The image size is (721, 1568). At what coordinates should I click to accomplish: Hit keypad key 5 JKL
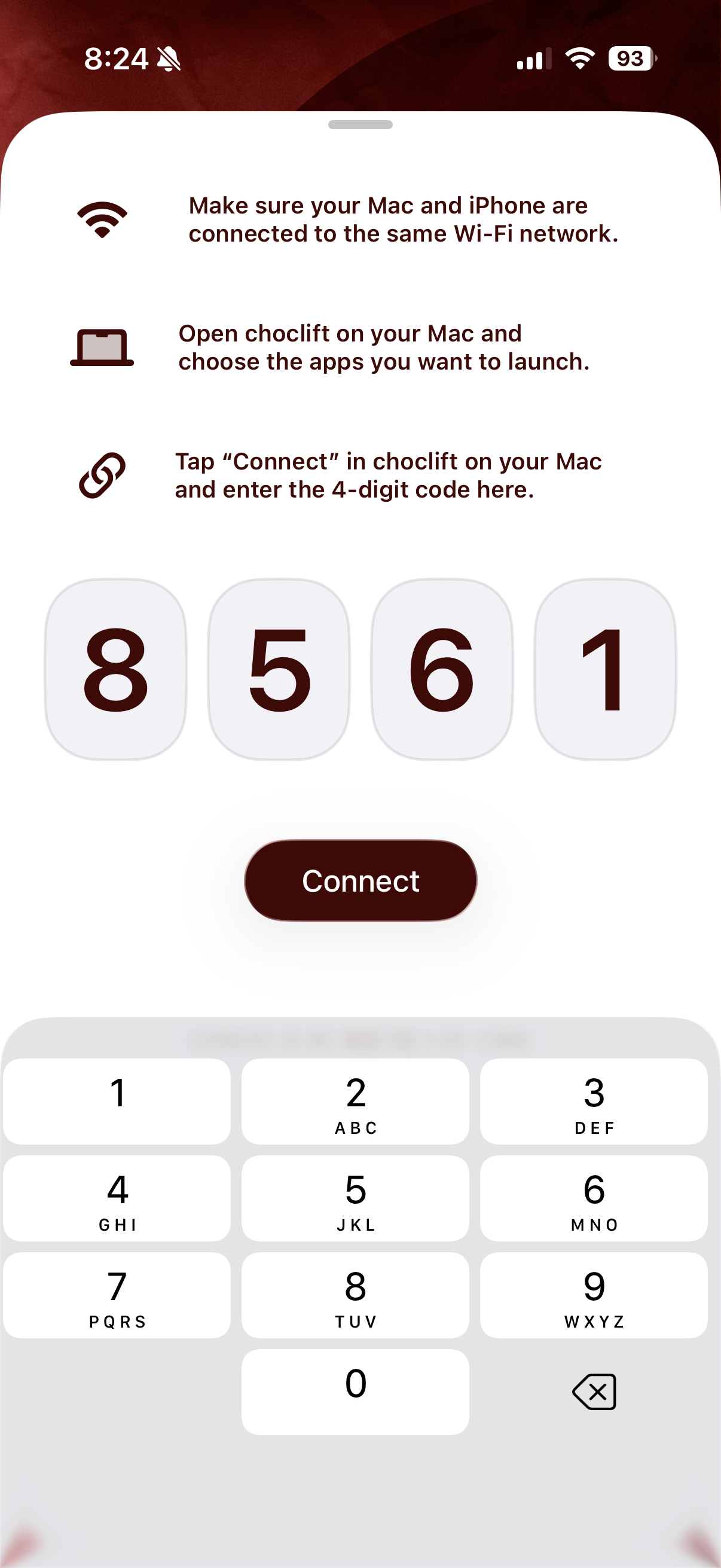pos(355,1198)
